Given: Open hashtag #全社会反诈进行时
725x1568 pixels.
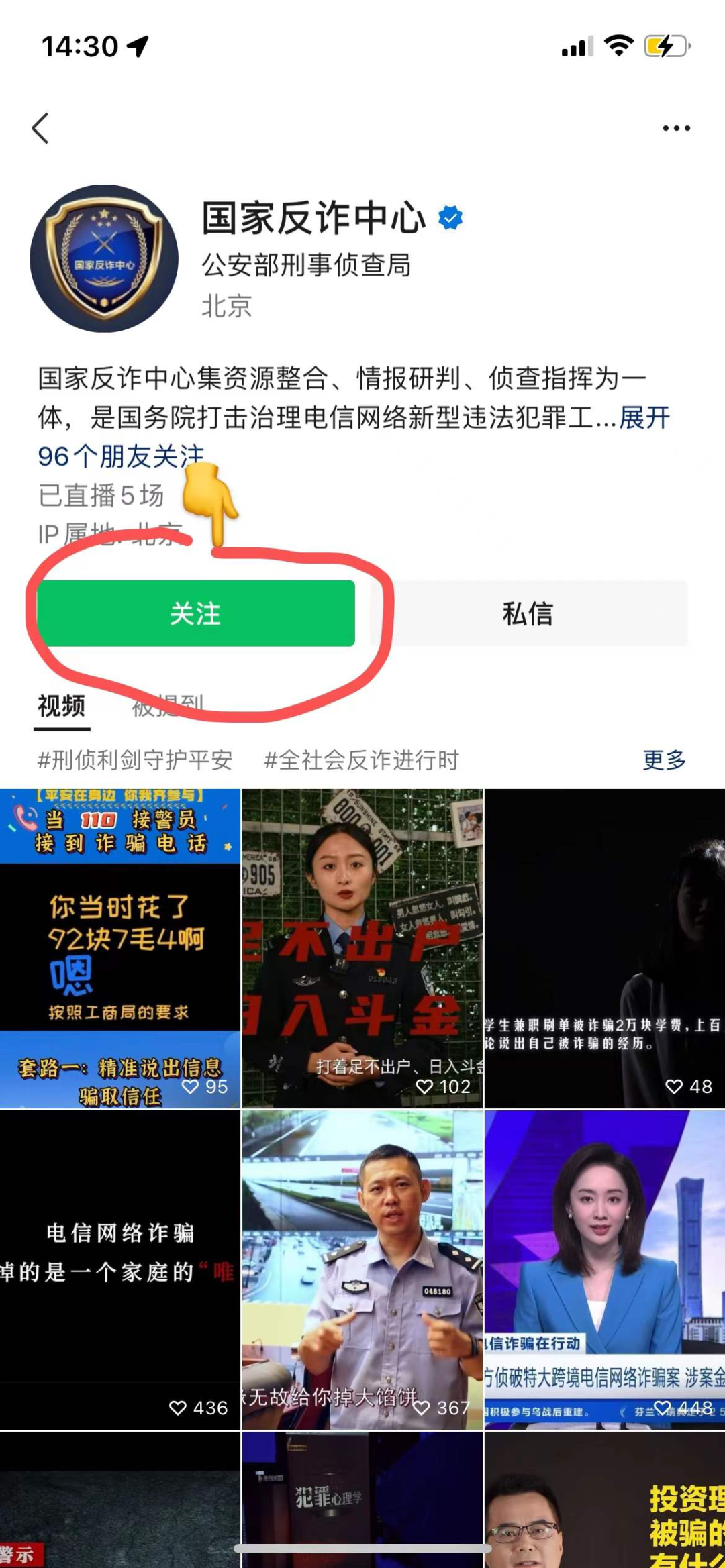Looking at the screenshot, I should tap(361, 760).
